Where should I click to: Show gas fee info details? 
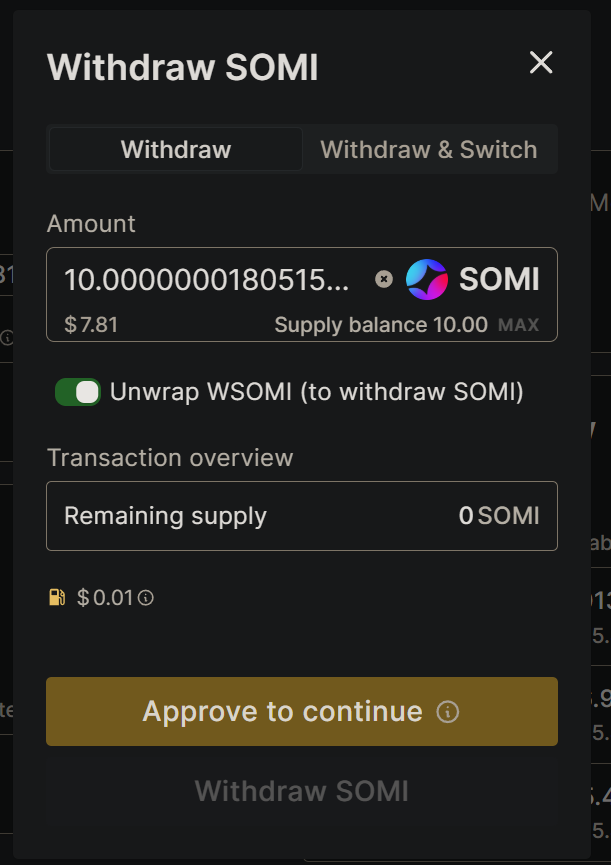click(146, 598)
